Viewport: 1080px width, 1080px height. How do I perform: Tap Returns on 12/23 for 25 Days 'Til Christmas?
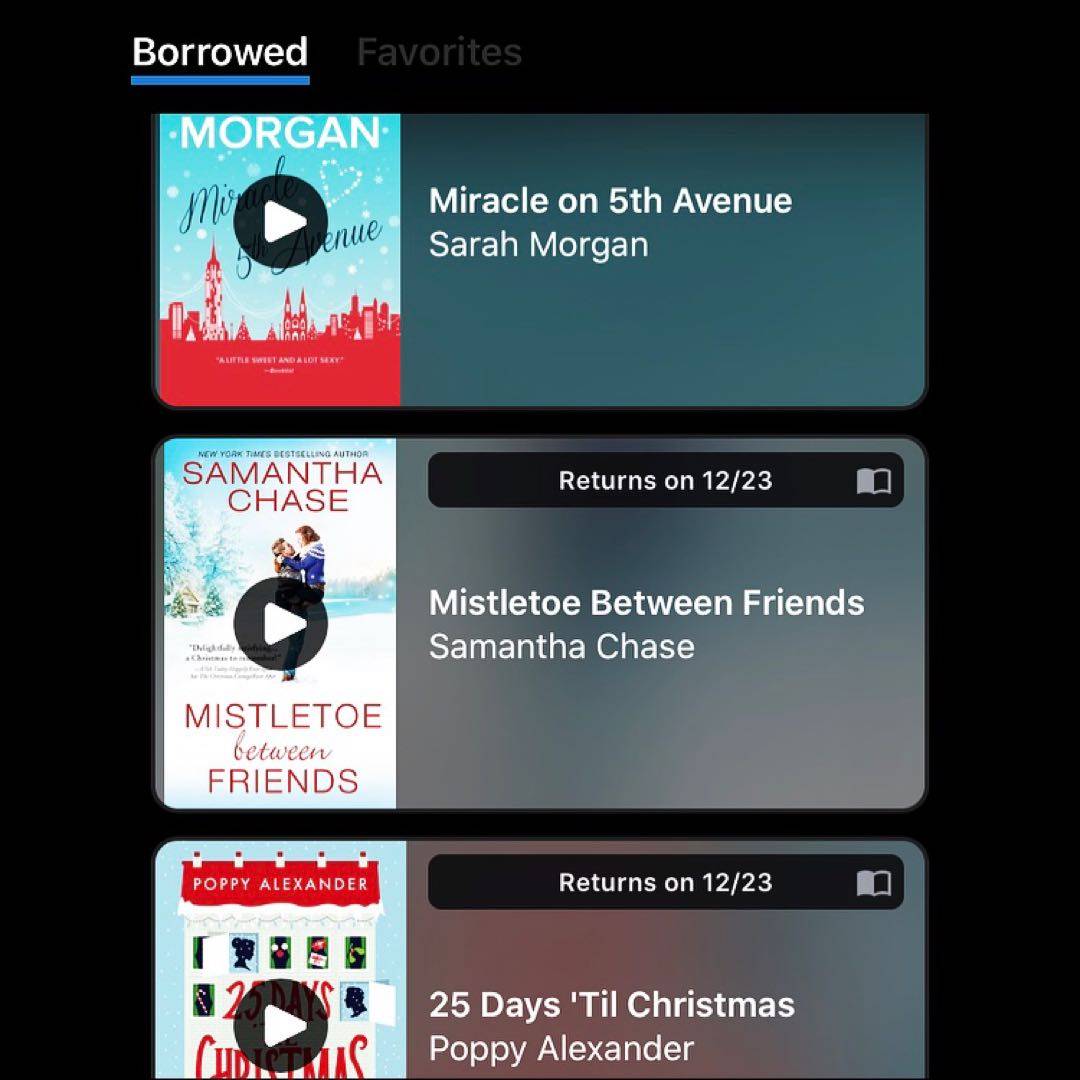click(x=665, y=883)
